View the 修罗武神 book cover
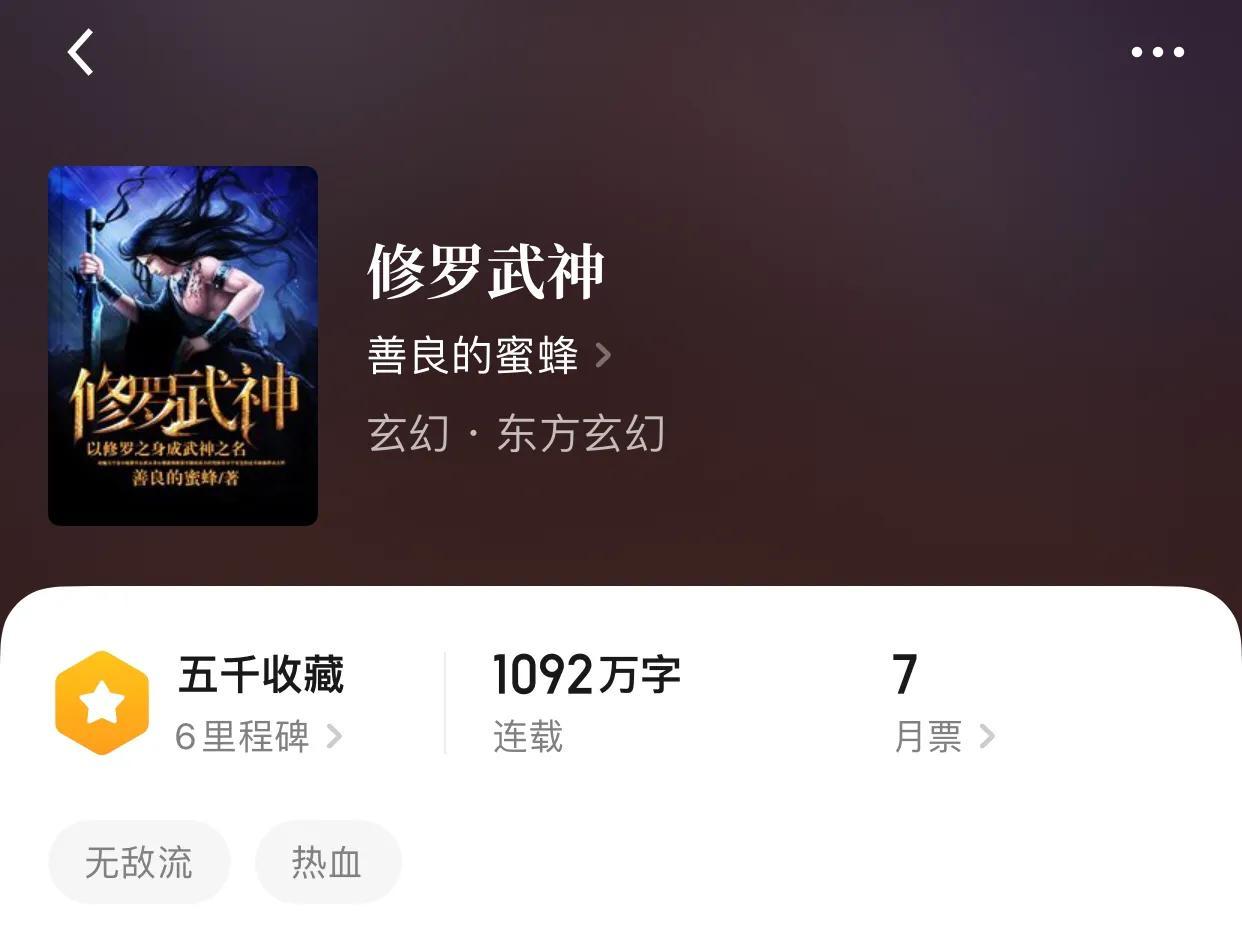This screenshot has width=1242, height=943. [x=183, y=345]
